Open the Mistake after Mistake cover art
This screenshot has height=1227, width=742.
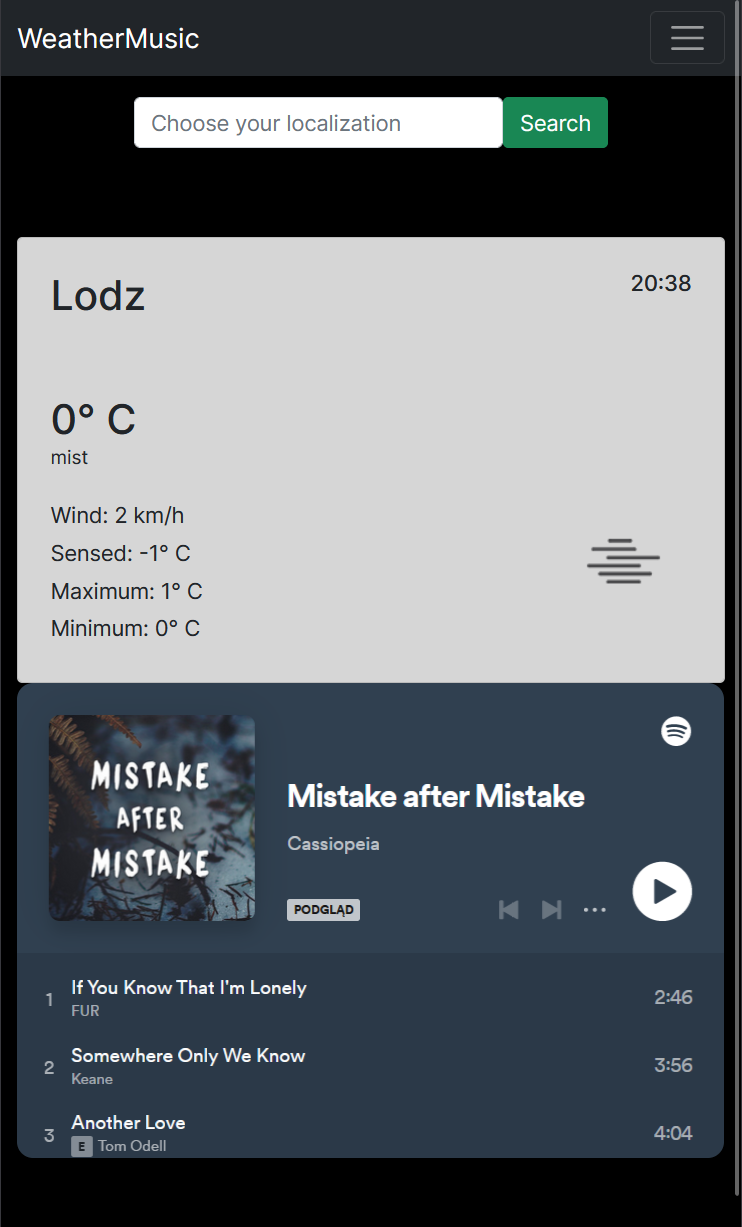point(152,818)
